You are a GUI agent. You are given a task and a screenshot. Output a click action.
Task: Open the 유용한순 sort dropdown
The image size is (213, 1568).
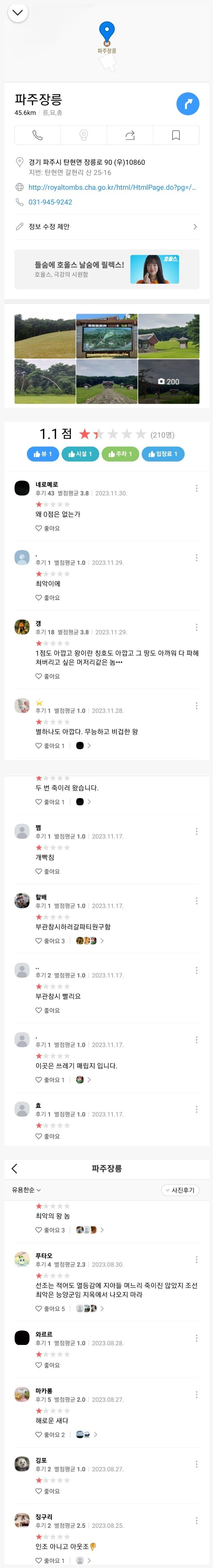pos(26,1190)
